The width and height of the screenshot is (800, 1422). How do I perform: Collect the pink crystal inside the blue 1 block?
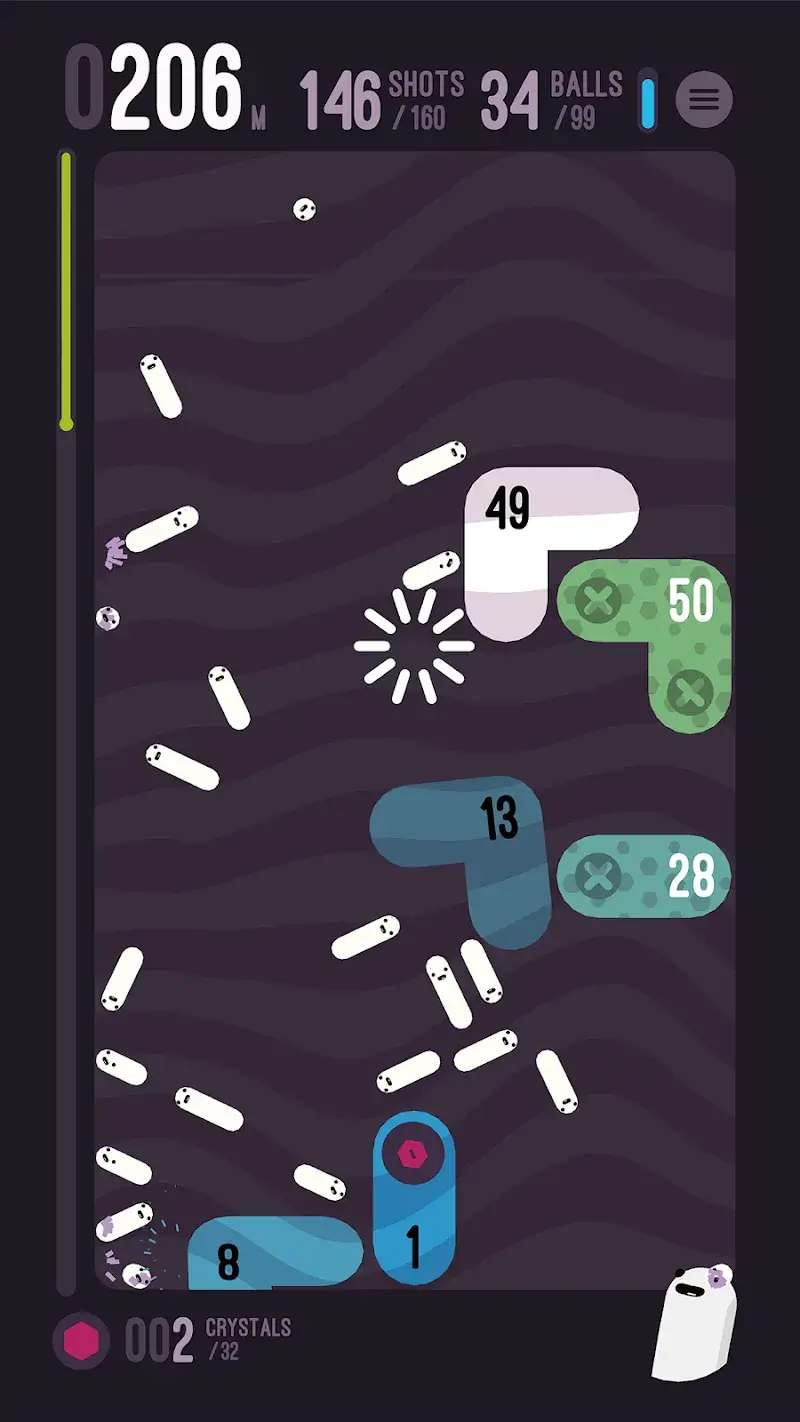[414, 1152]
